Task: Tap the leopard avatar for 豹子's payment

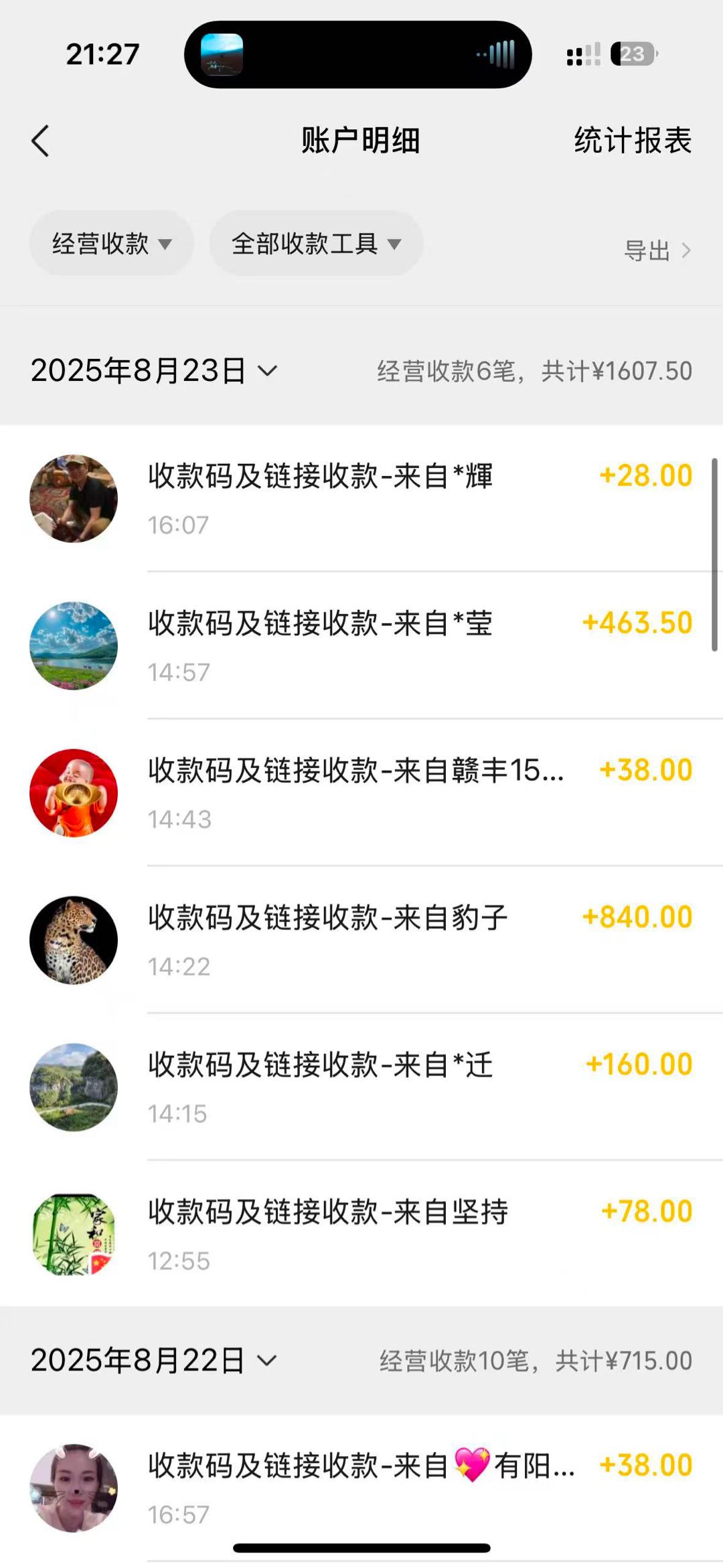Action: tap(73, 939)
